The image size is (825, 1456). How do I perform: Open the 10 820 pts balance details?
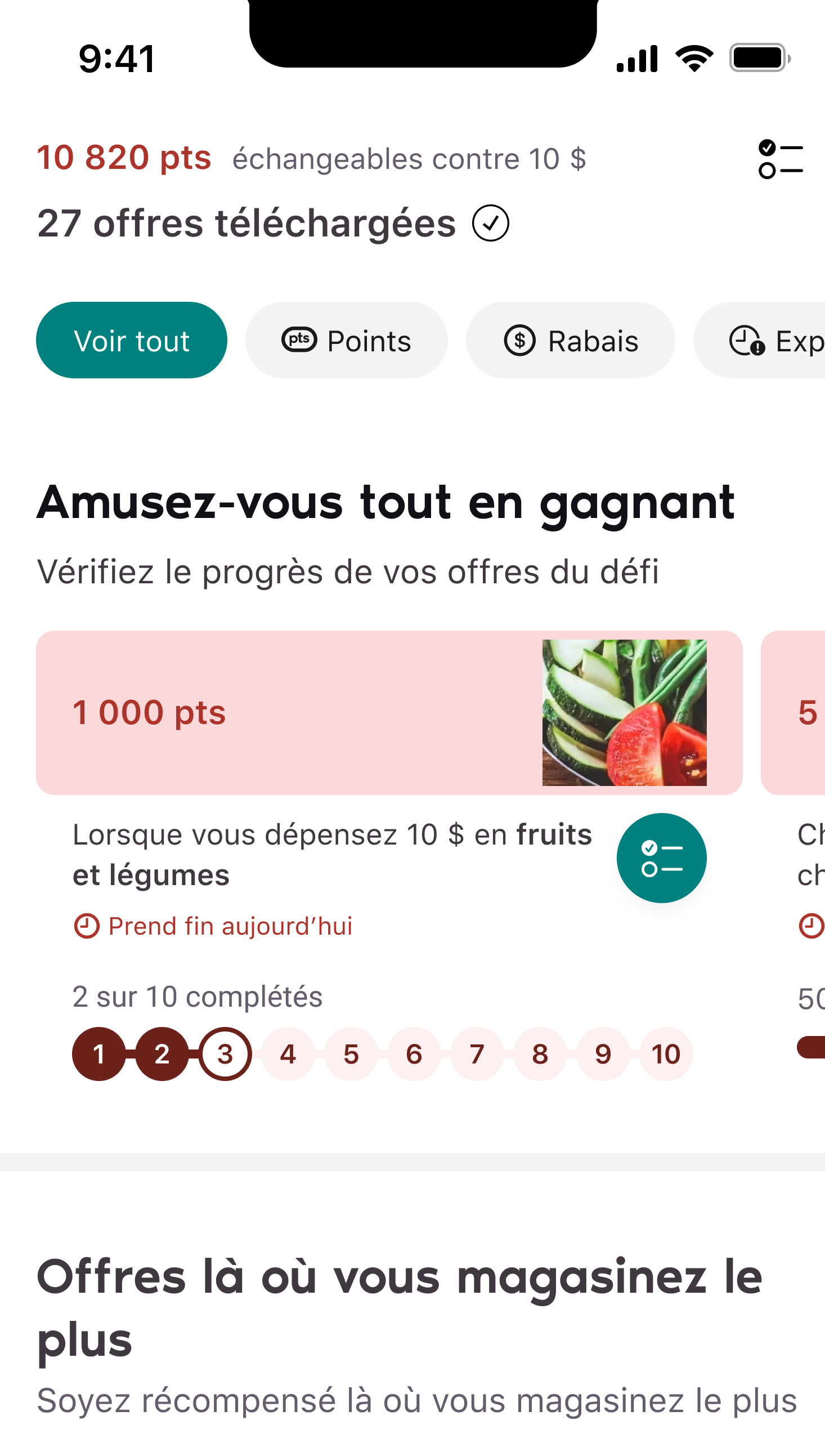coord(124,158)
